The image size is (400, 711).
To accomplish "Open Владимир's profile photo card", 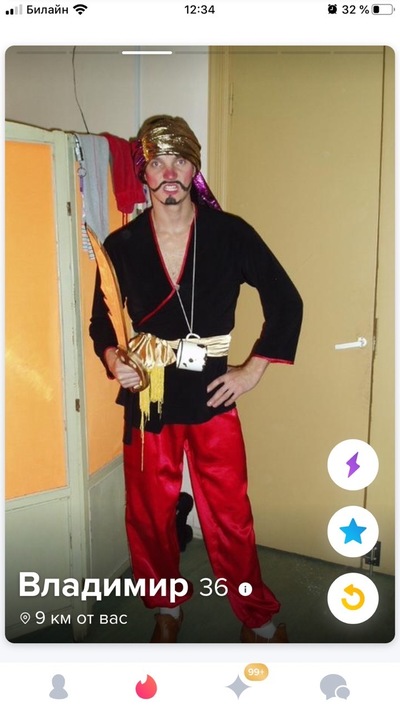I will (x=200, y=344).
